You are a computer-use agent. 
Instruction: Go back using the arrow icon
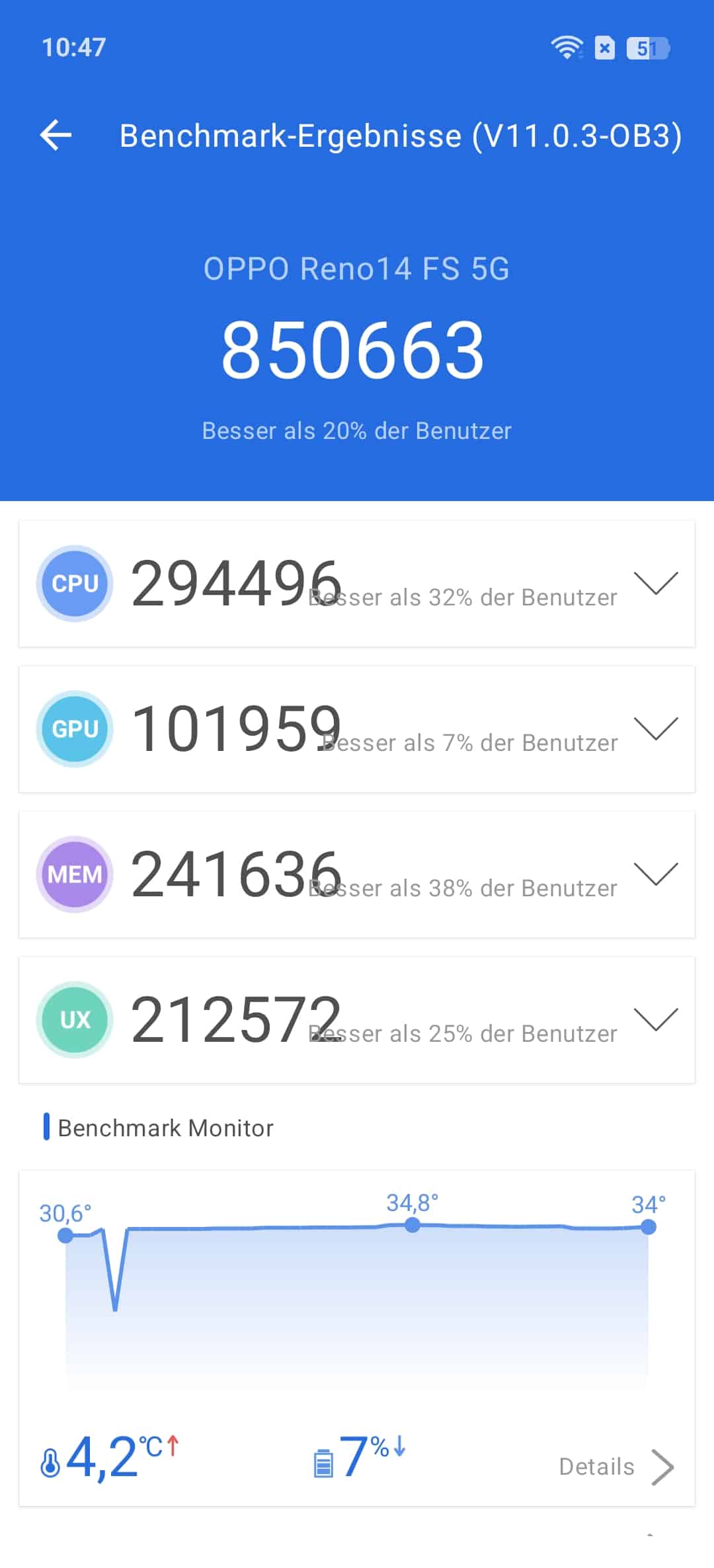pos(56,136)
